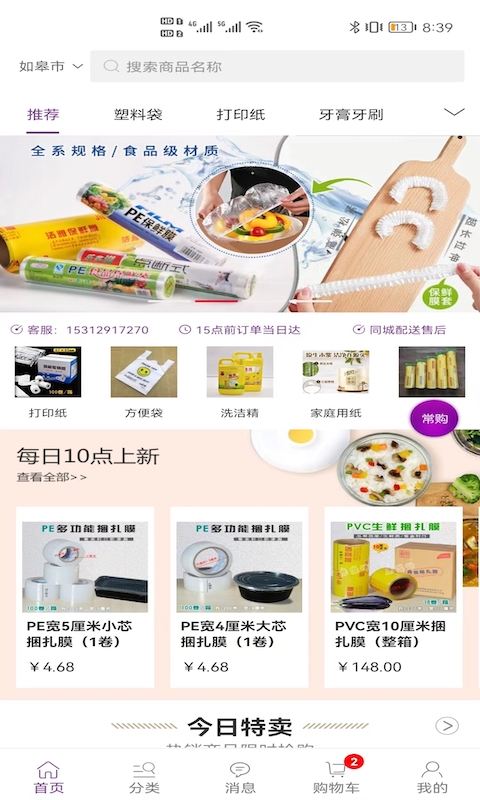Open PVC宽10厘米捆扎膜 product card

[393, 597]
